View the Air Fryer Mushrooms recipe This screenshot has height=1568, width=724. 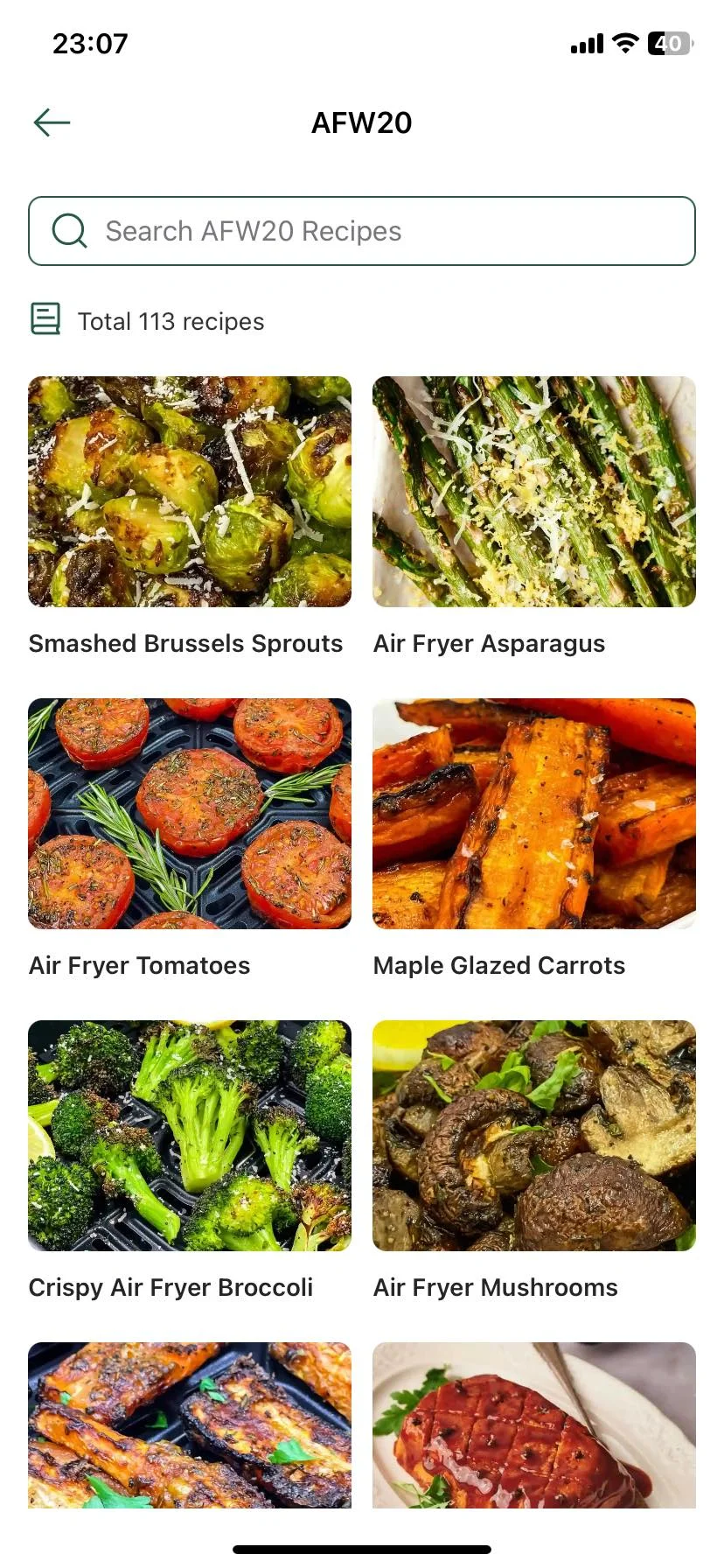pos(534,1136)
